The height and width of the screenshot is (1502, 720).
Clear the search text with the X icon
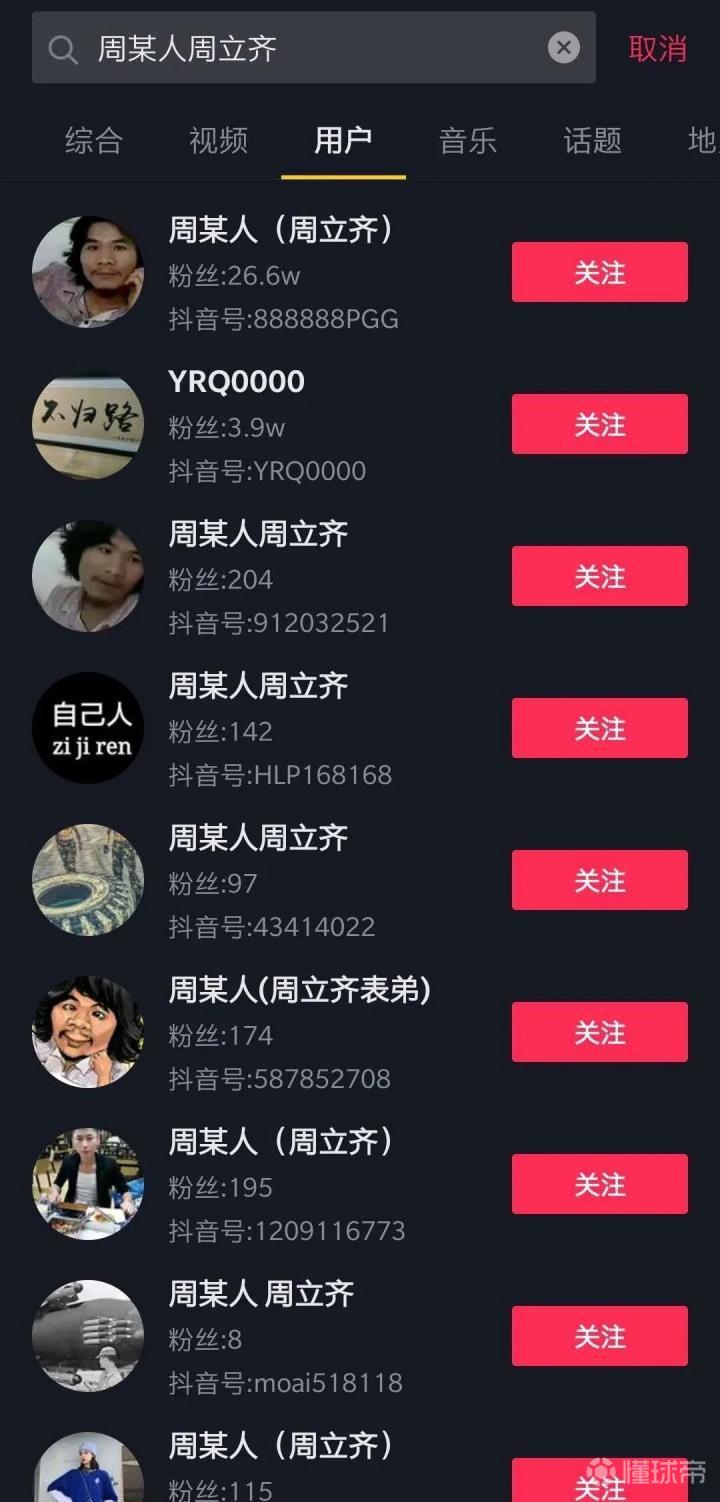click(x=564, y=47)
